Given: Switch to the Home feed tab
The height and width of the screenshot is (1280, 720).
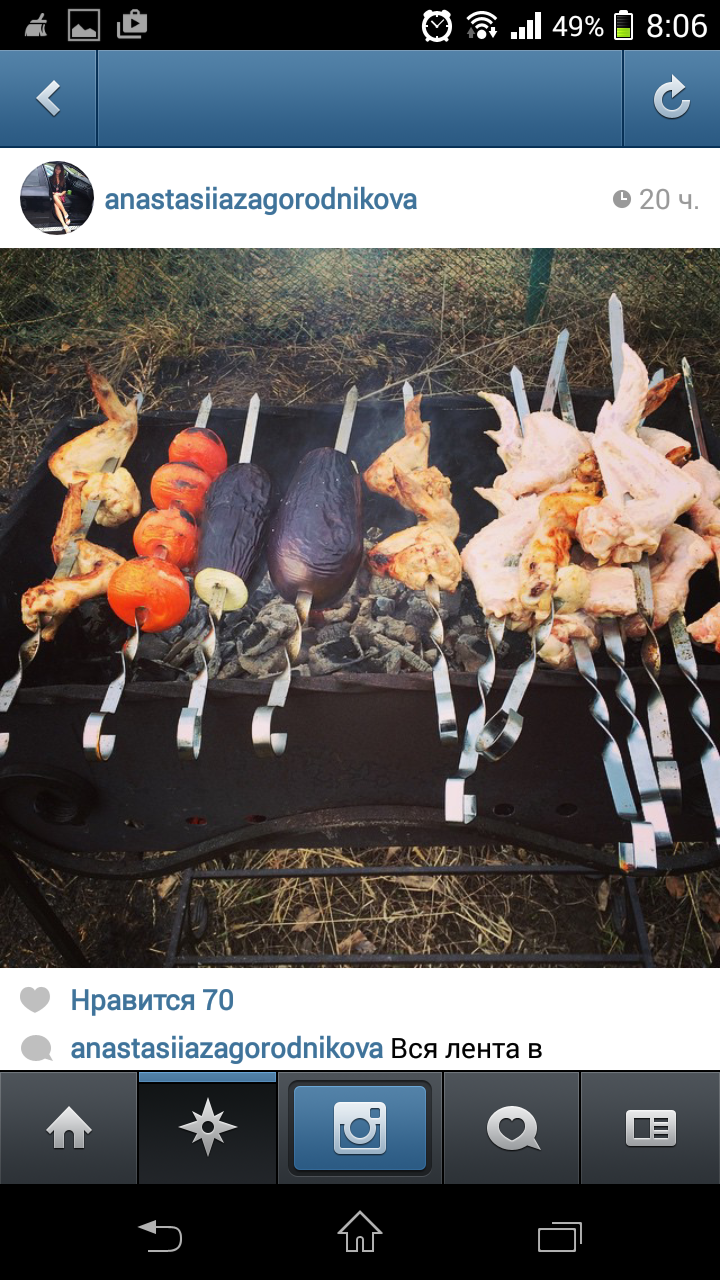Looking at the screenshot, I should click(x=68, y=1128).
